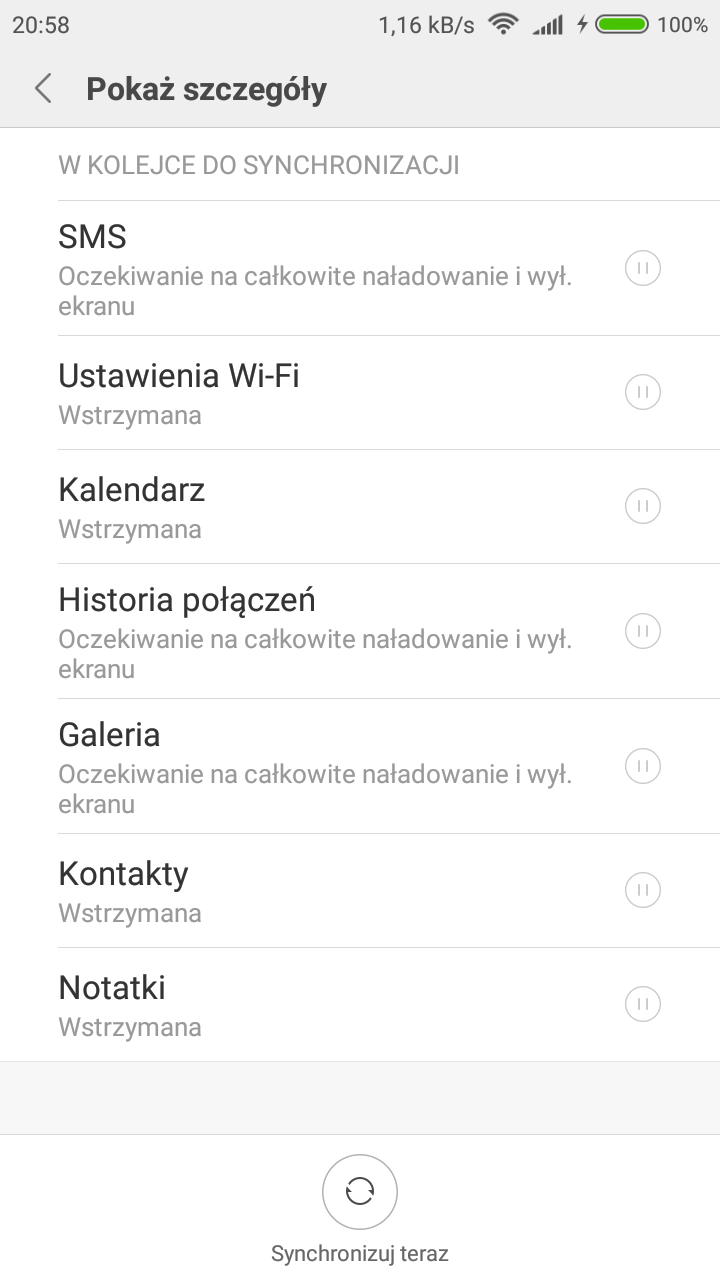Pause Galeria synchronization
The image size is (720, 1280).
[x=643, y=766]
